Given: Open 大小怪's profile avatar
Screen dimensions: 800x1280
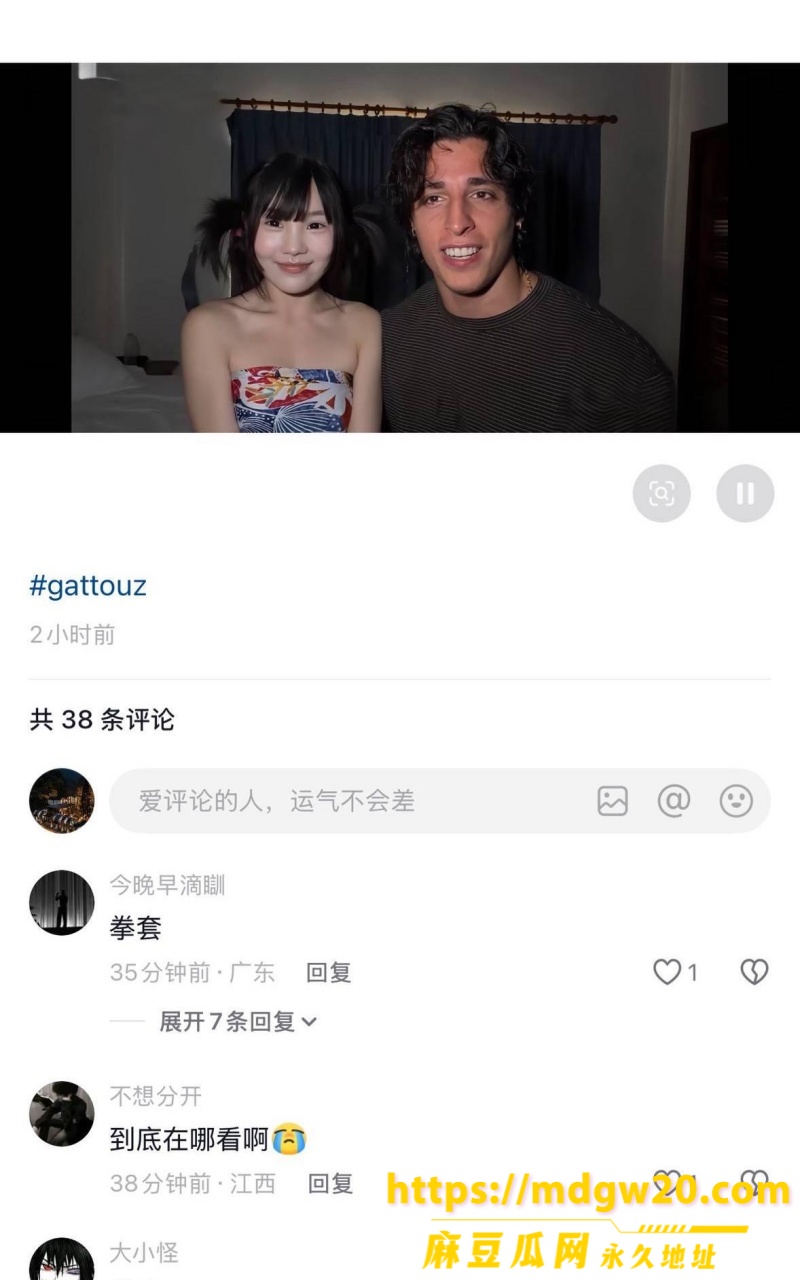Looking at the screenshot, I should 62,1260.
